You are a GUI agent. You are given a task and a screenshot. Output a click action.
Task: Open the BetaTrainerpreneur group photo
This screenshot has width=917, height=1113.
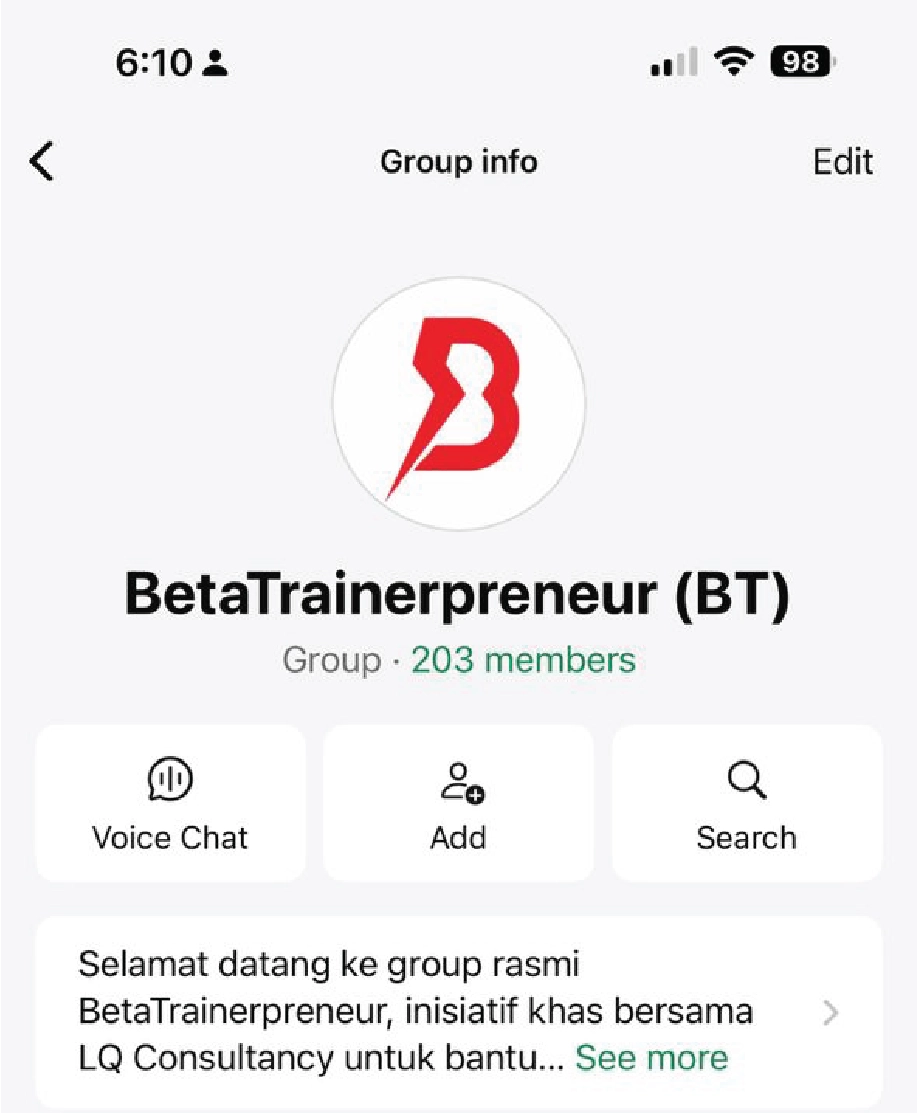pos(458,403)
